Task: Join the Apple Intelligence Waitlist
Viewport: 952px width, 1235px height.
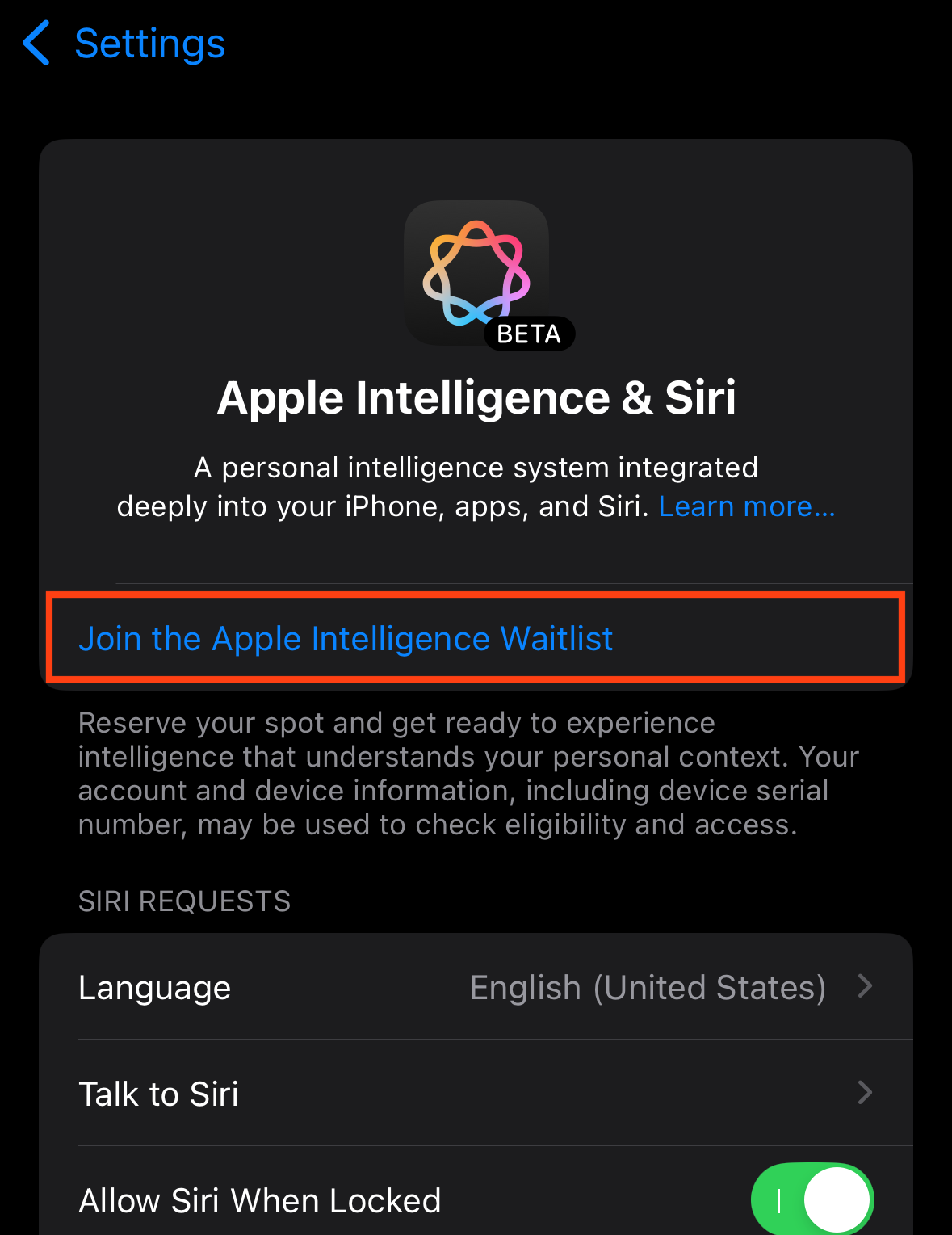Action: pyautogui.click(x=346, y=638)
